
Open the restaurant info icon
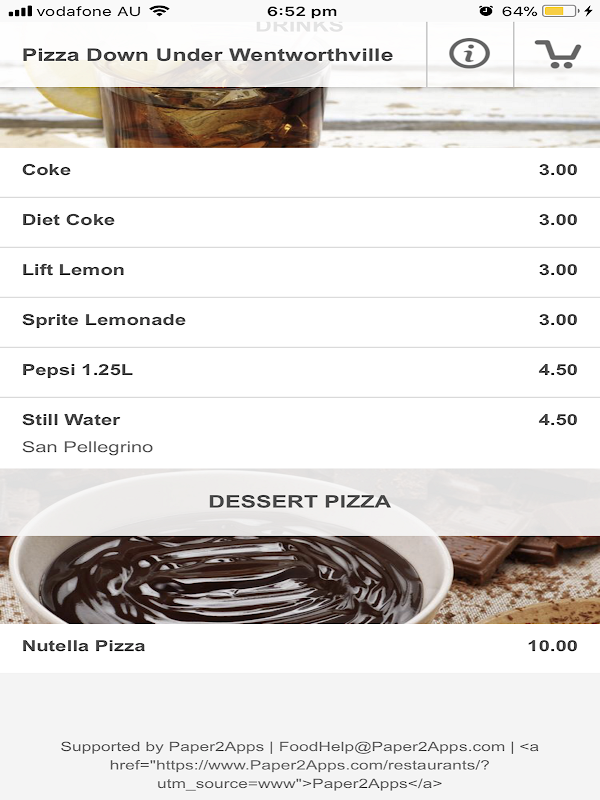pyautogui.click(x=469, y=54)
